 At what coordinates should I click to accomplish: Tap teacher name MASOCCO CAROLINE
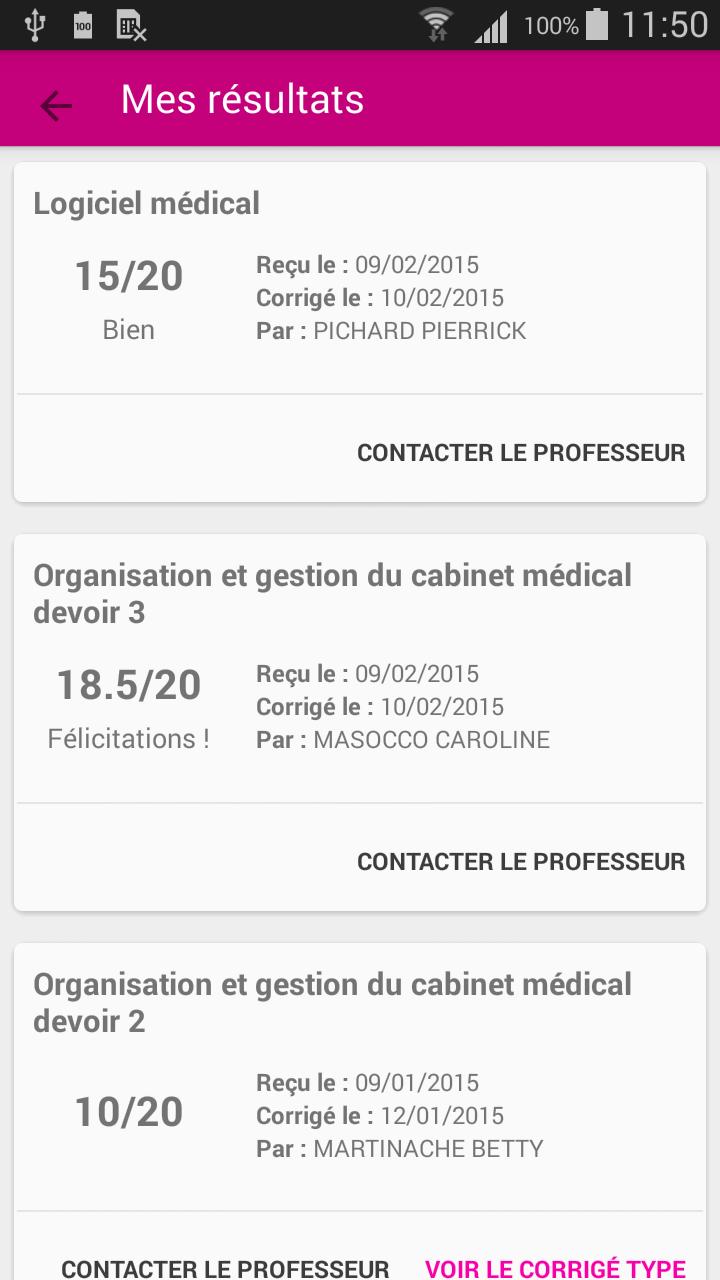[430, 740]
